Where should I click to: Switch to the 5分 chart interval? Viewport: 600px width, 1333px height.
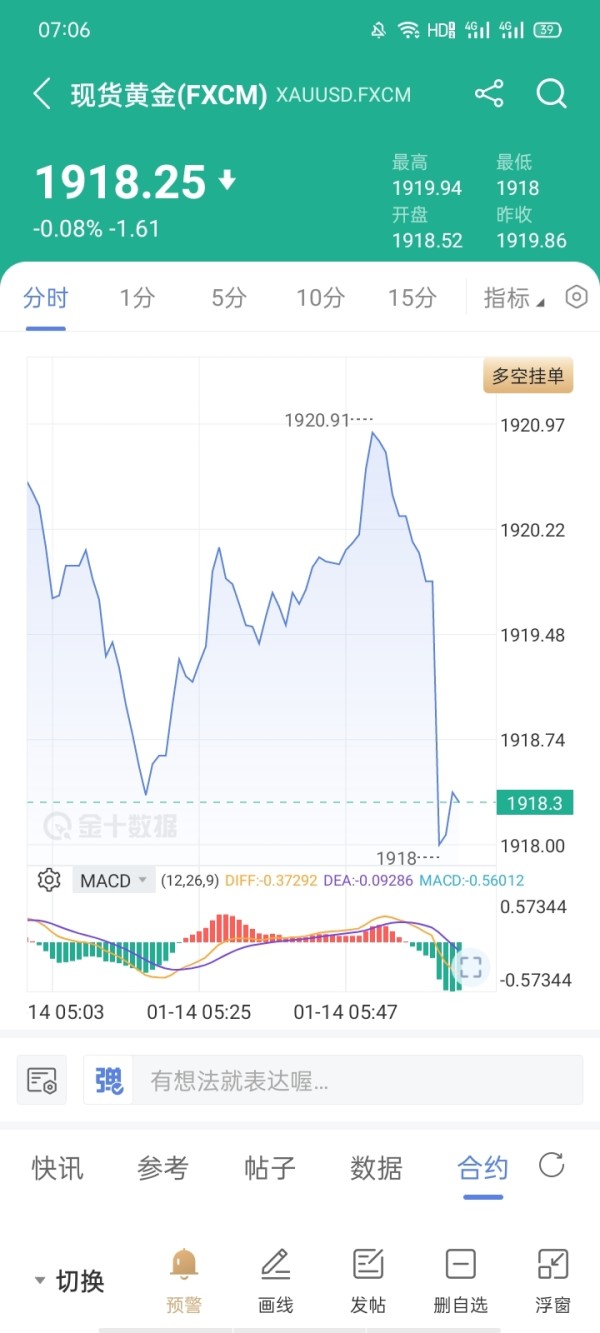point(229,298)
